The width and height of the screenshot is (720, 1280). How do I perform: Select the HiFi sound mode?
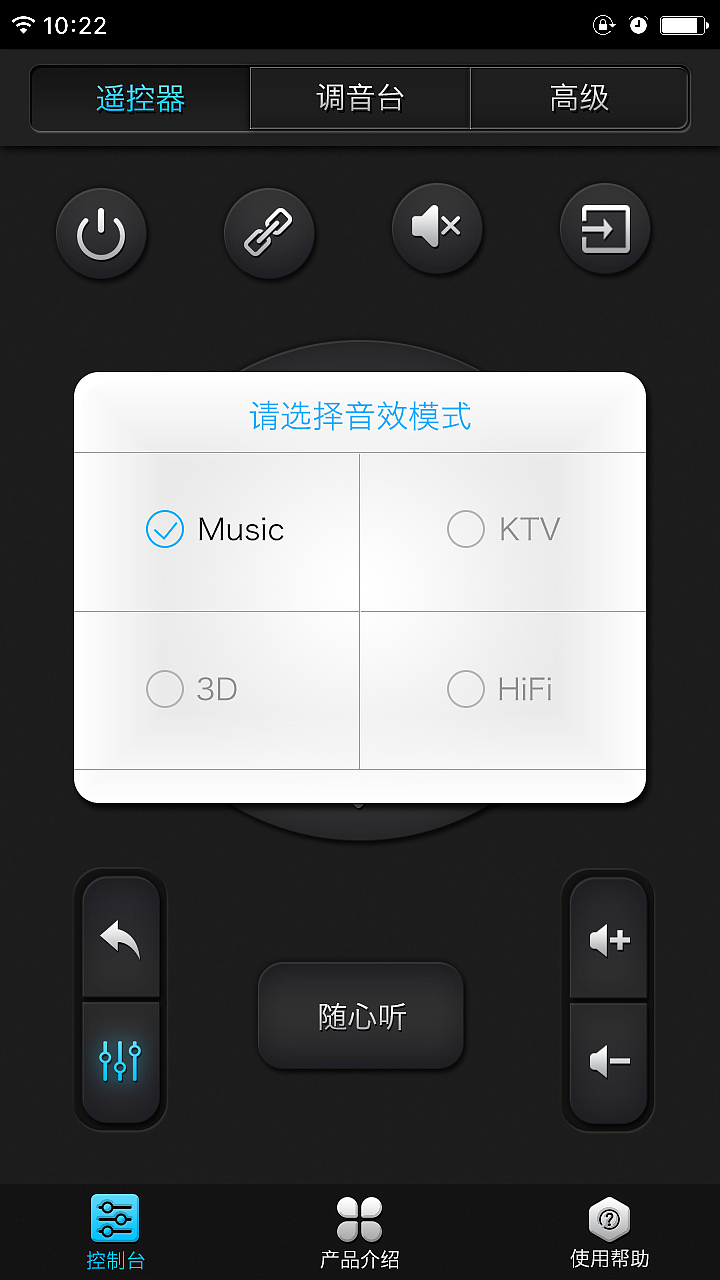(x=500, y=689)
